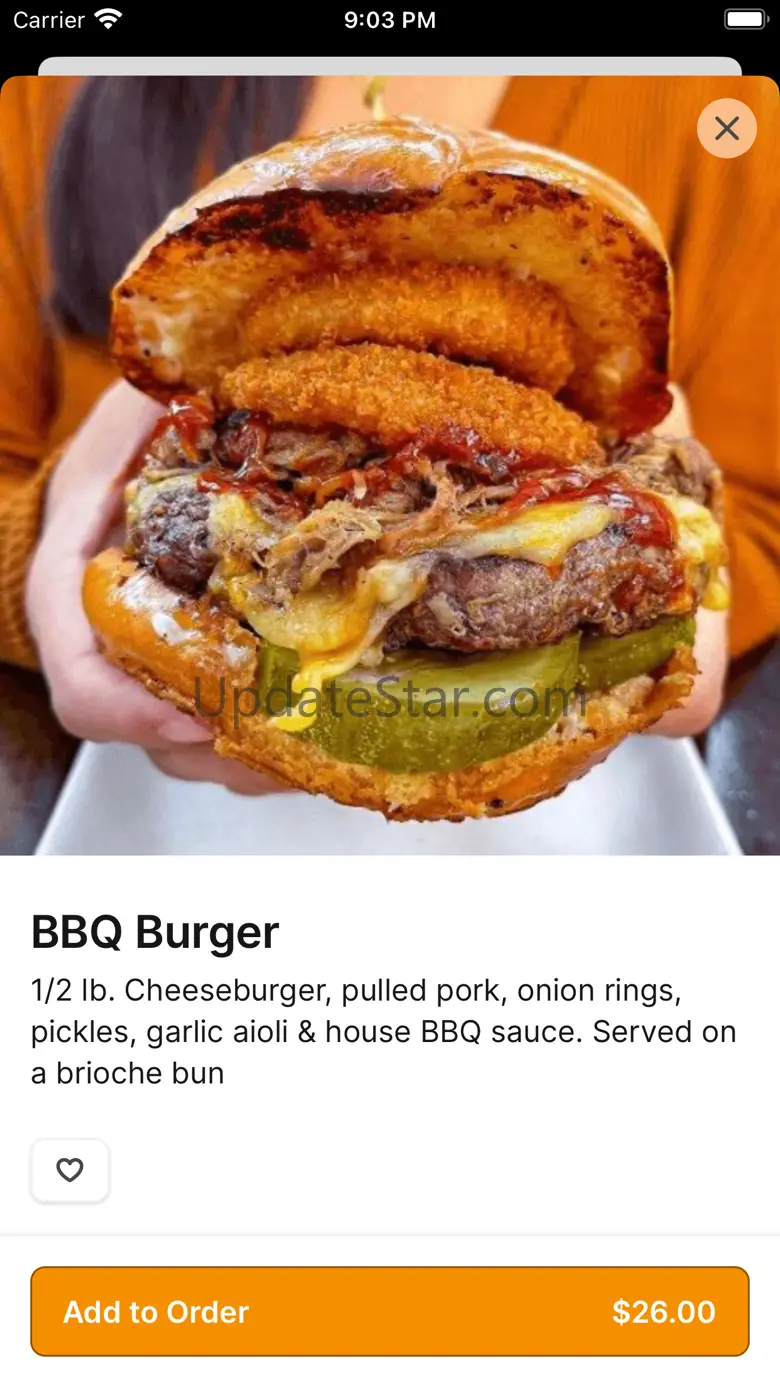
Task: Favorite the BBQ Burger with the heart
Action: tap(70, 1170)
